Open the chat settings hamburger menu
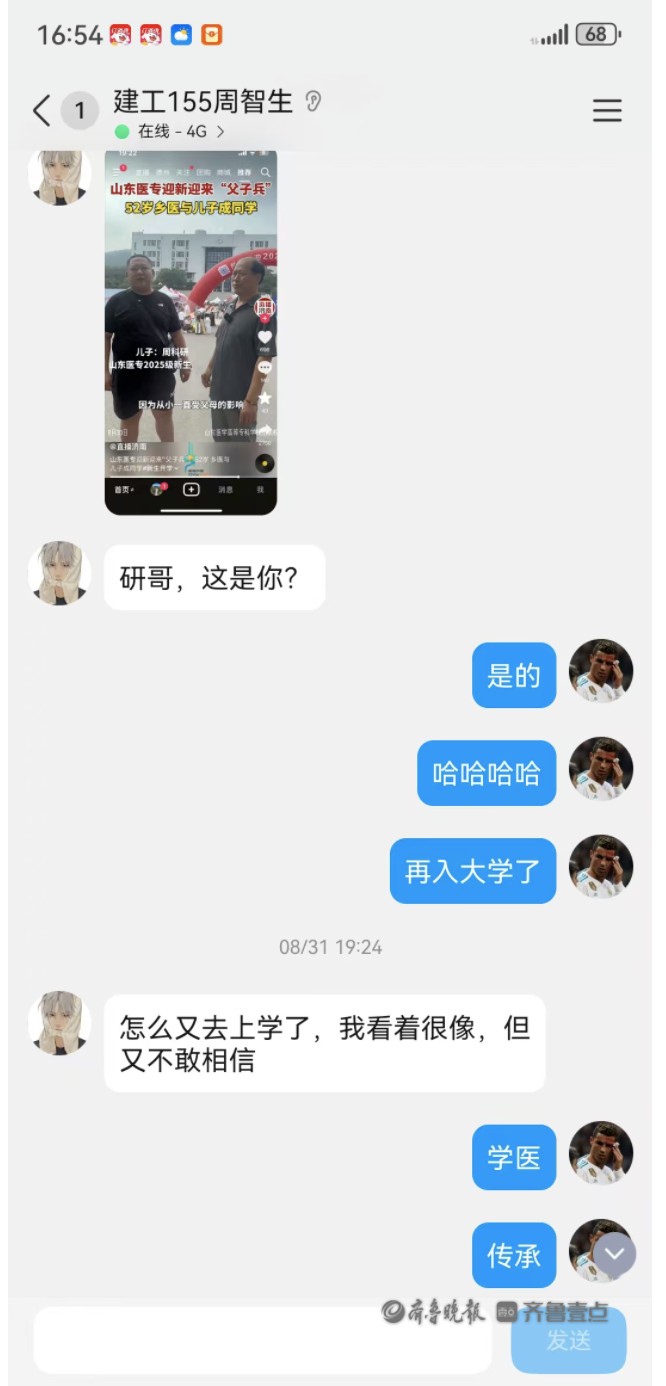The image size is (666, 1386). click(607, 110)
